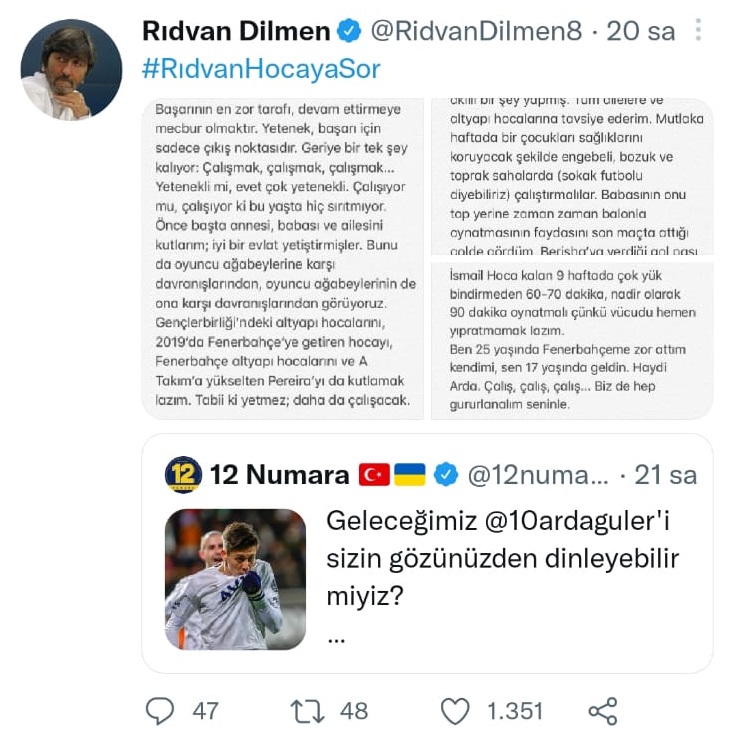Open the top right attached image
Screen dimensions: 731x741
(572, 176)
